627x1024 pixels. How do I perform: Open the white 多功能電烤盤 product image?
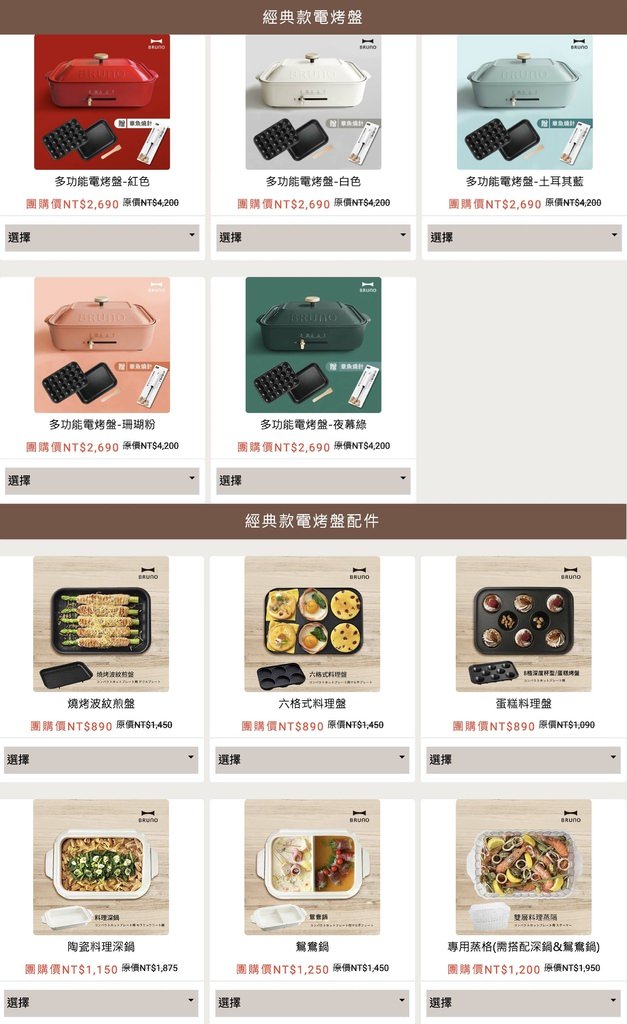313,102
